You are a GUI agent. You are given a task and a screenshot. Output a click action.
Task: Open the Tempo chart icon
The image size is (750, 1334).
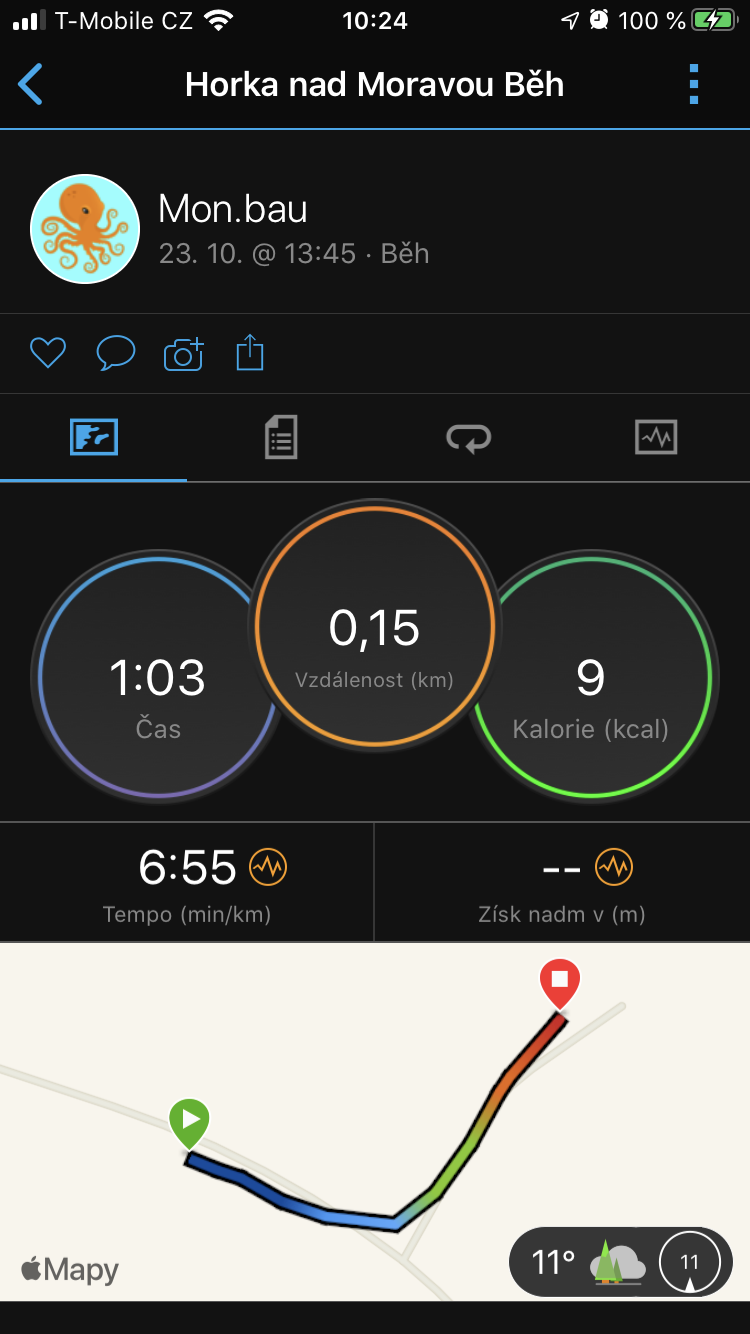click(268, 867)
